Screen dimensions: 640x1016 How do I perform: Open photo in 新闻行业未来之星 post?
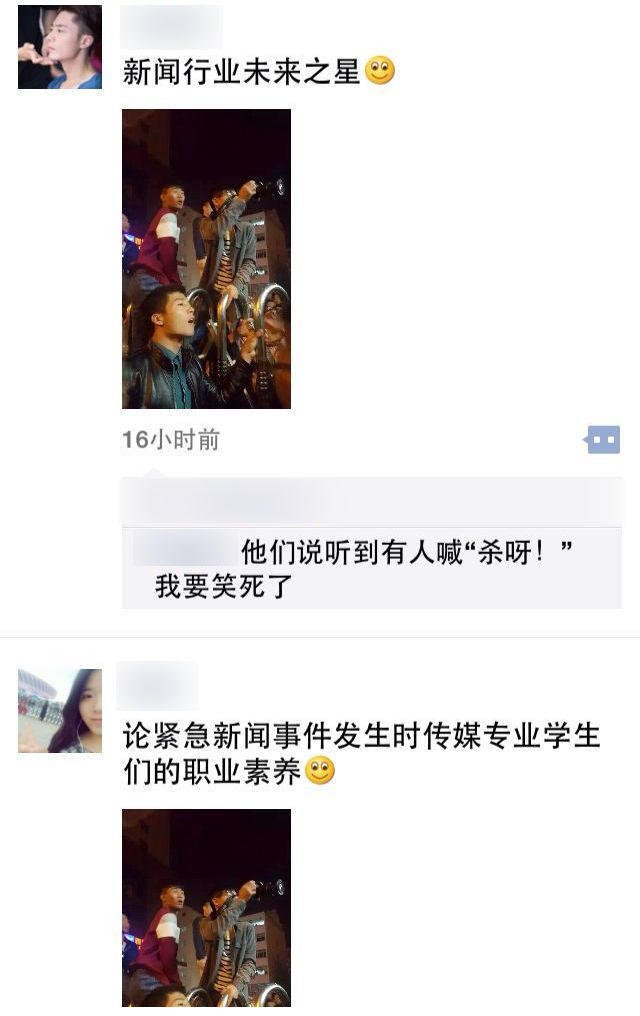pos(206,259)
